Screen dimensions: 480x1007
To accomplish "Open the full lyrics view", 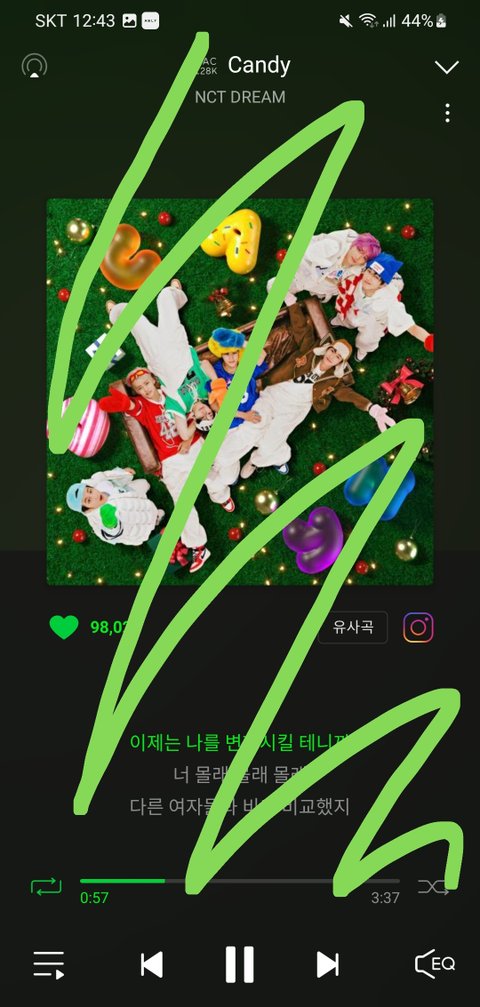I will (x=240, y=775).
